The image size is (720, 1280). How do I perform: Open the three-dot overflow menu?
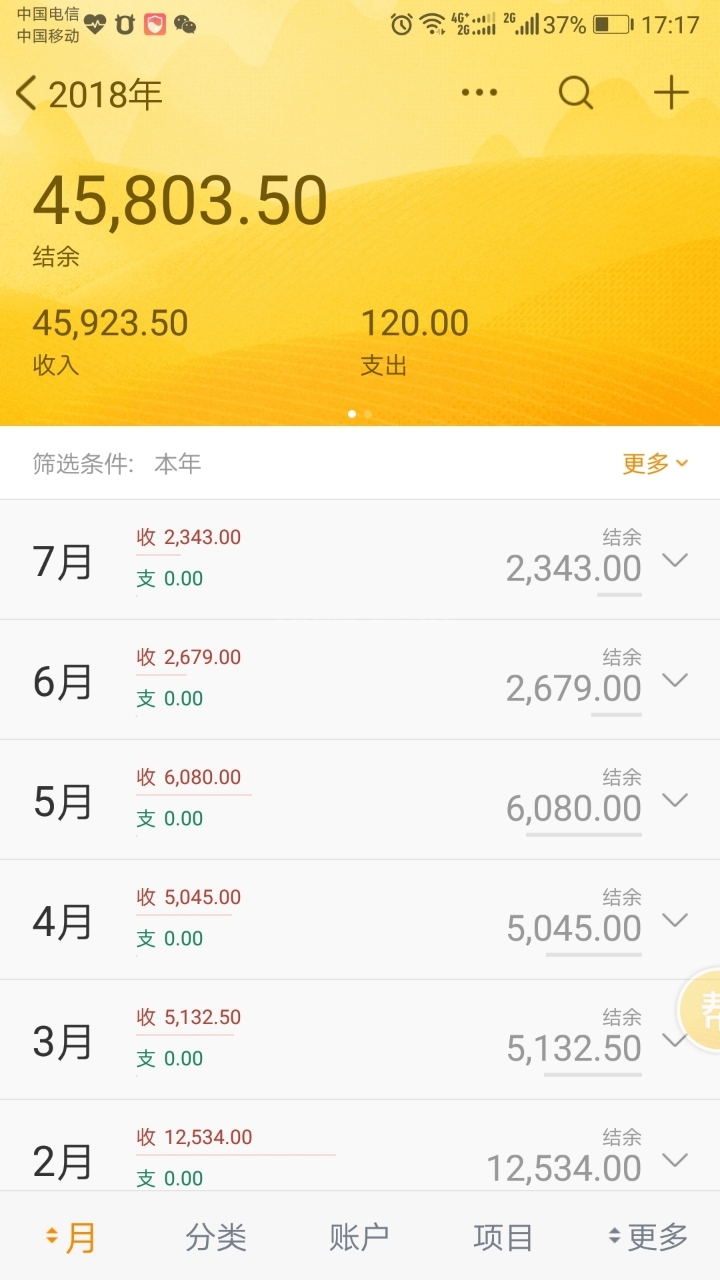pyautogui.click(x=479, y=93)
